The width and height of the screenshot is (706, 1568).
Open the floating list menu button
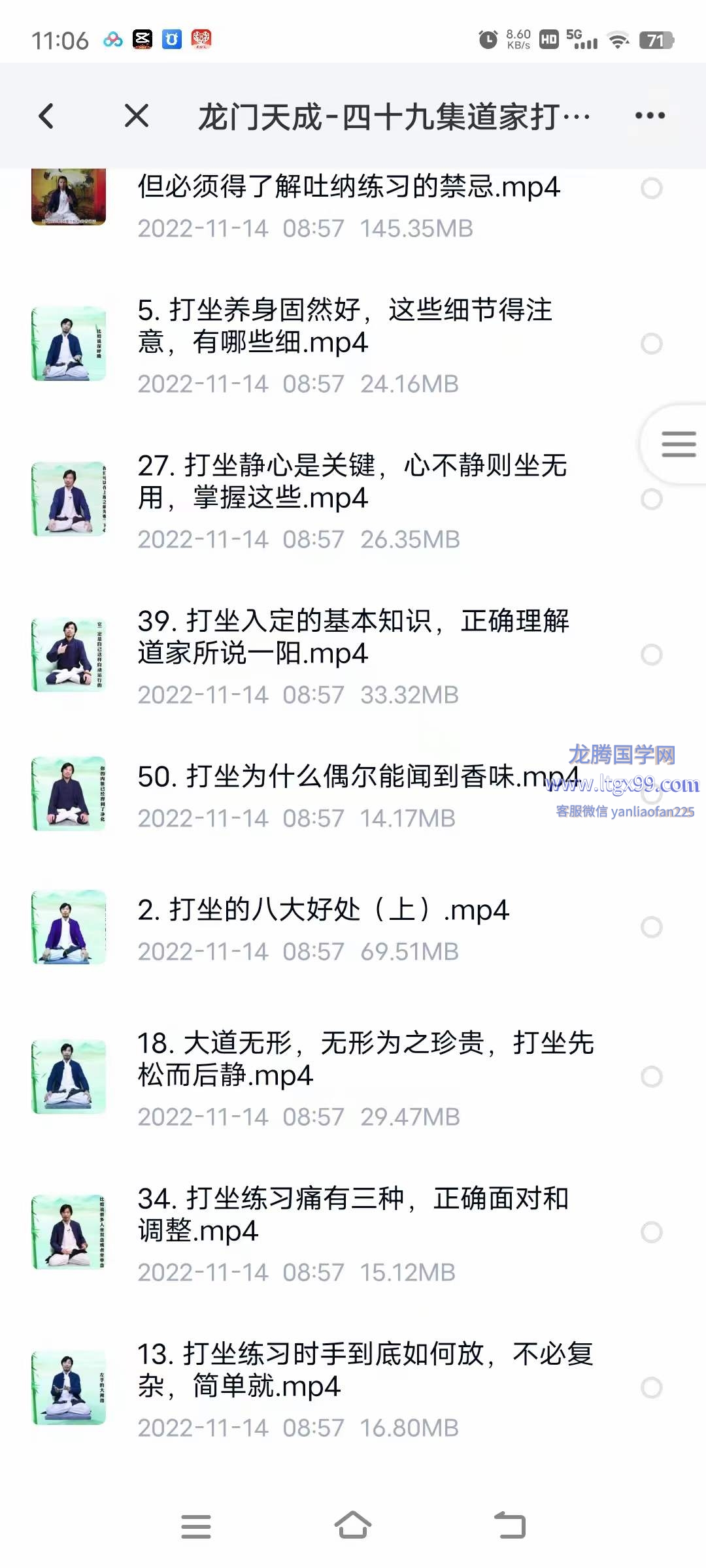678,444
